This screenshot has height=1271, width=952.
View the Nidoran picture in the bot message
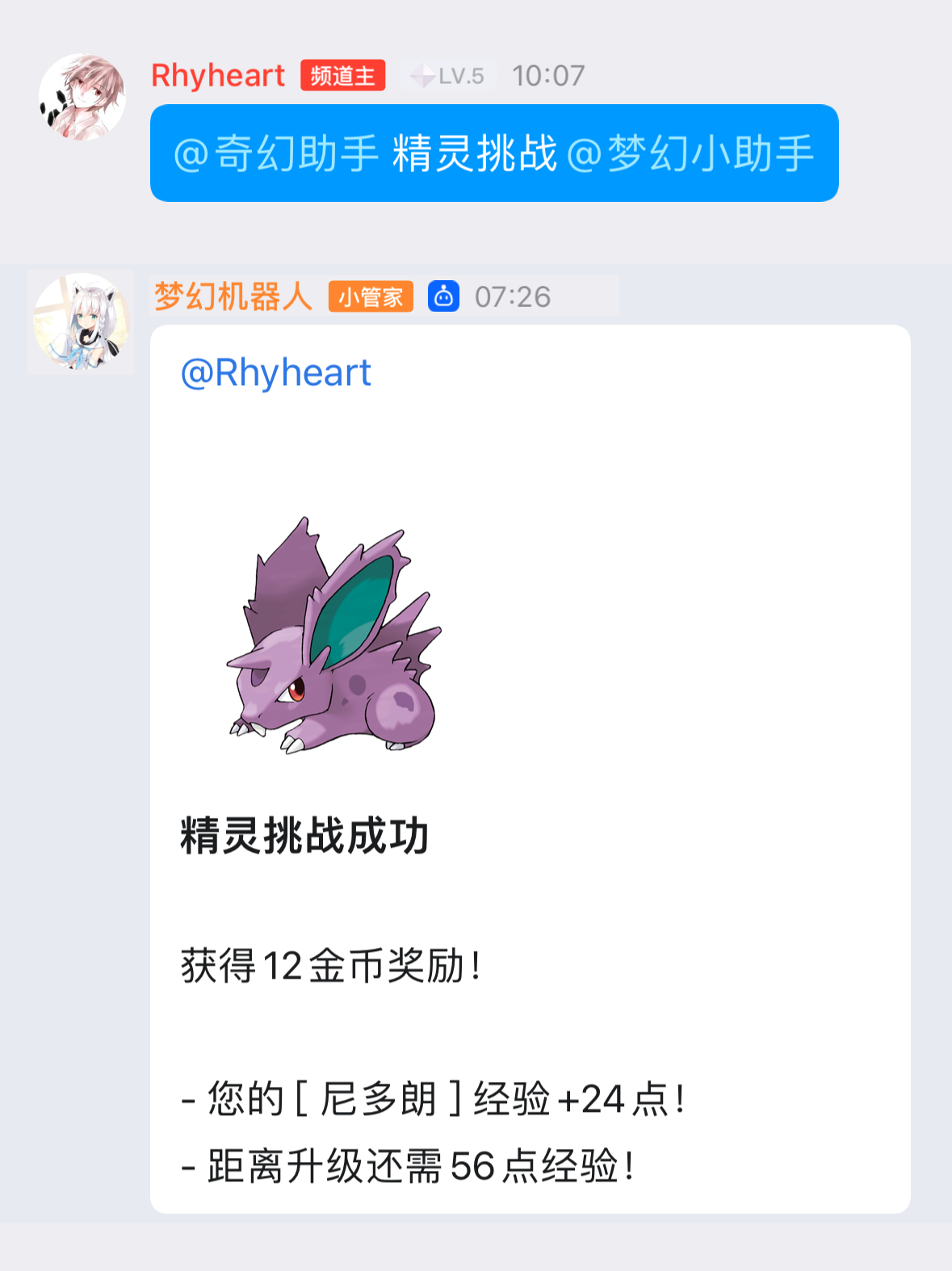pyautogui.click(x=333, y=635)
